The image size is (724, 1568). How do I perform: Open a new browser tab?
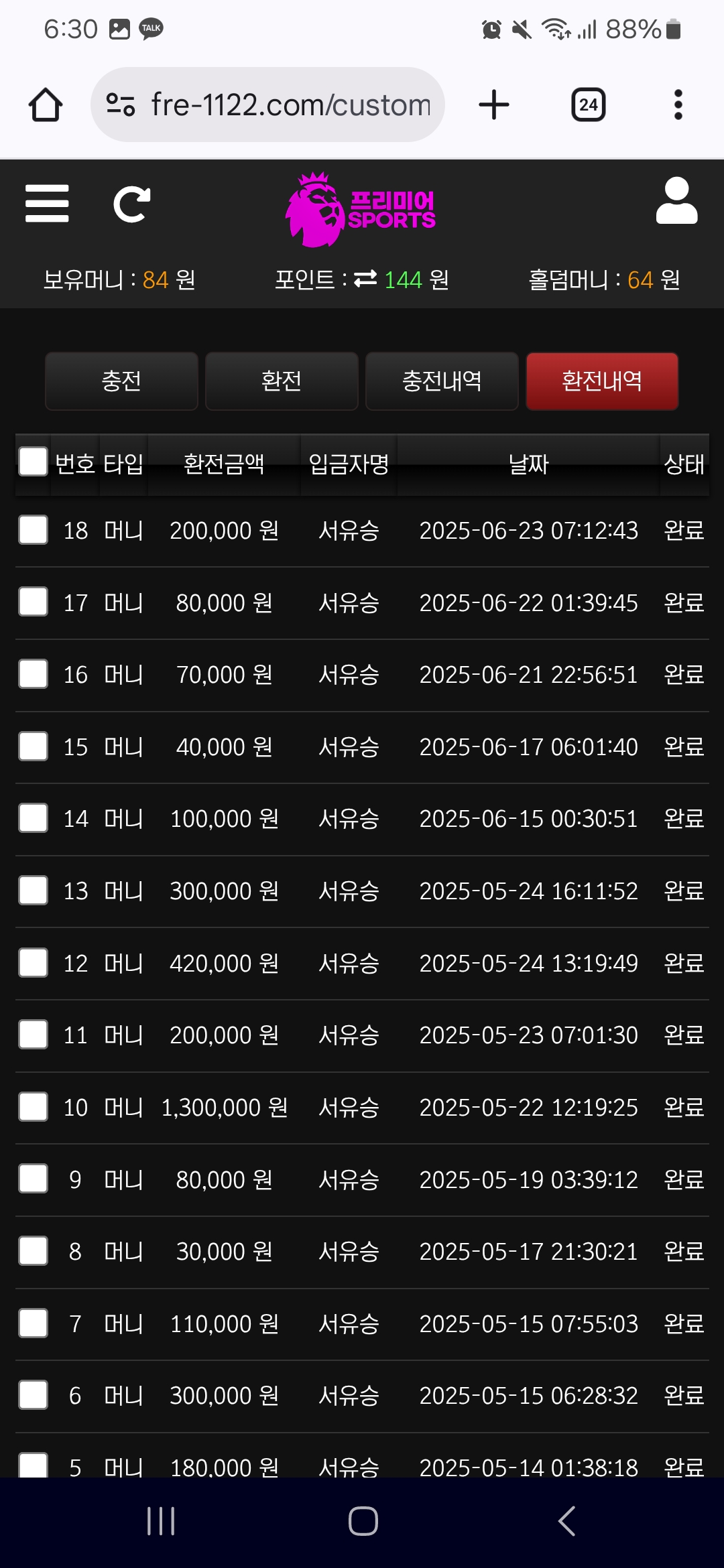pos(494,105)
